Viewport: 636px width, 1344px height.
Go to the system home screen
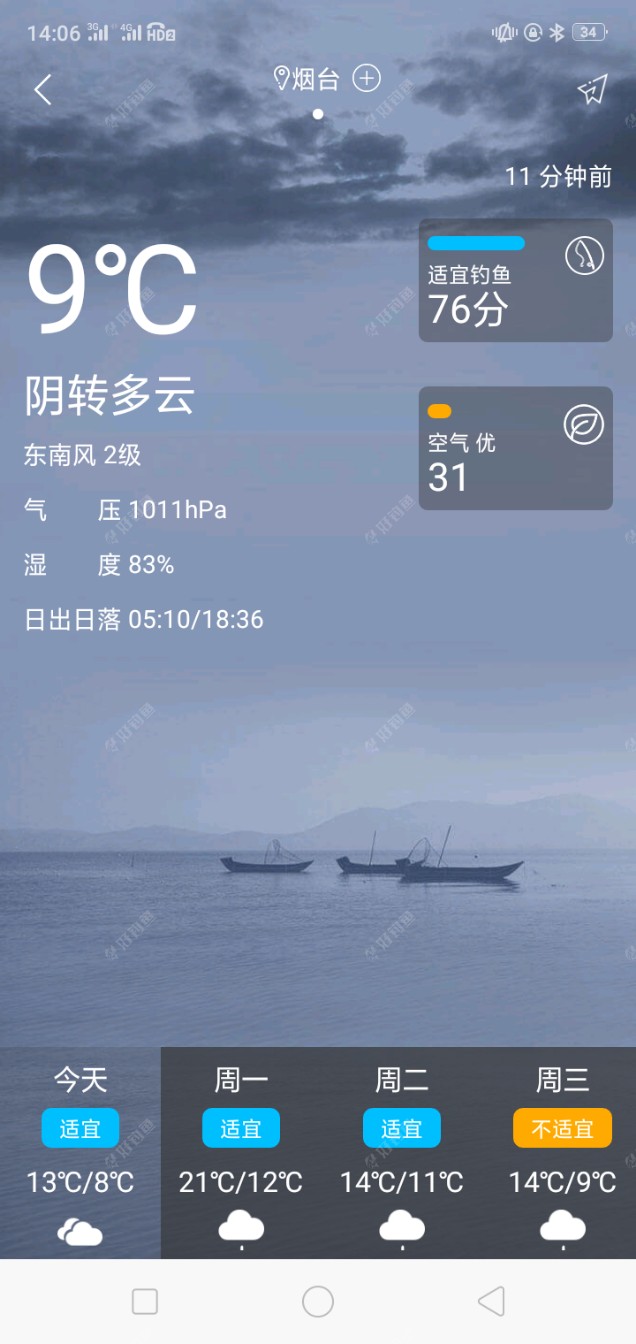coord(318,1301)
